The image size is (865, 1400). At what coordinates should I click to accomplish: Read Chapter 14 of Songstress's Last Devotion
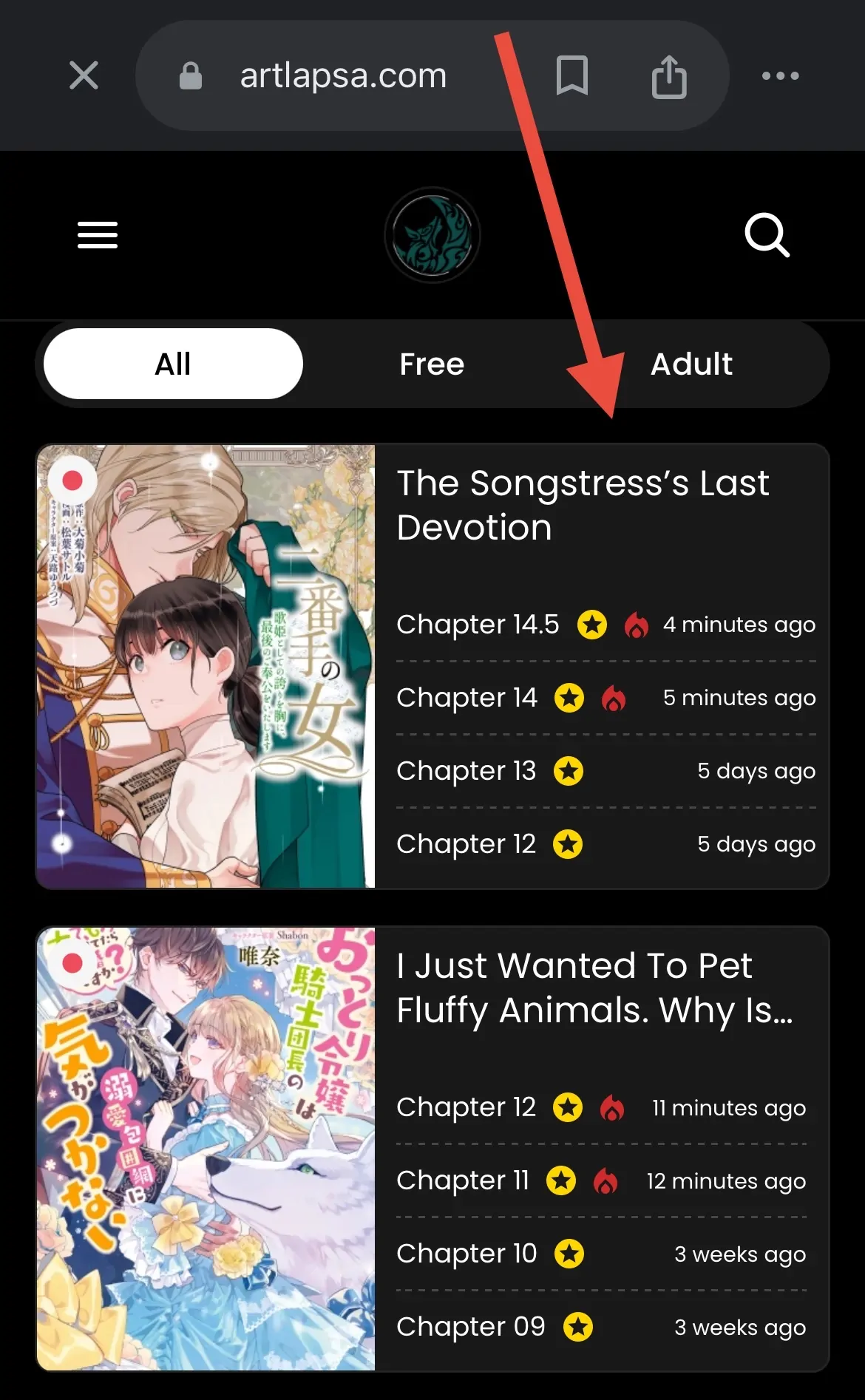tap(467, 698)
